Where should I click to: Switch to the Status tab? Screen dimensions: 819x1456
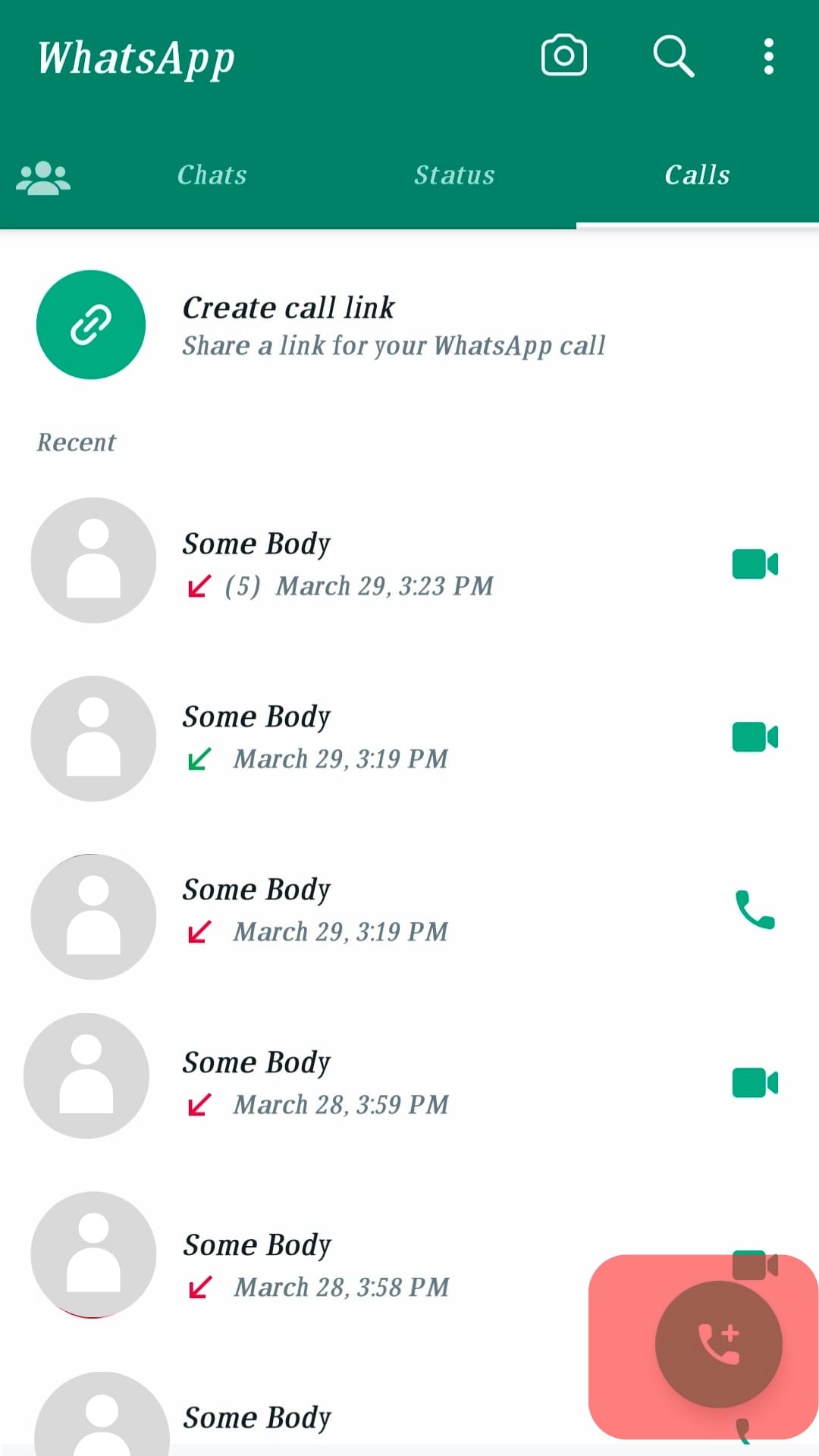click(454, 176)
